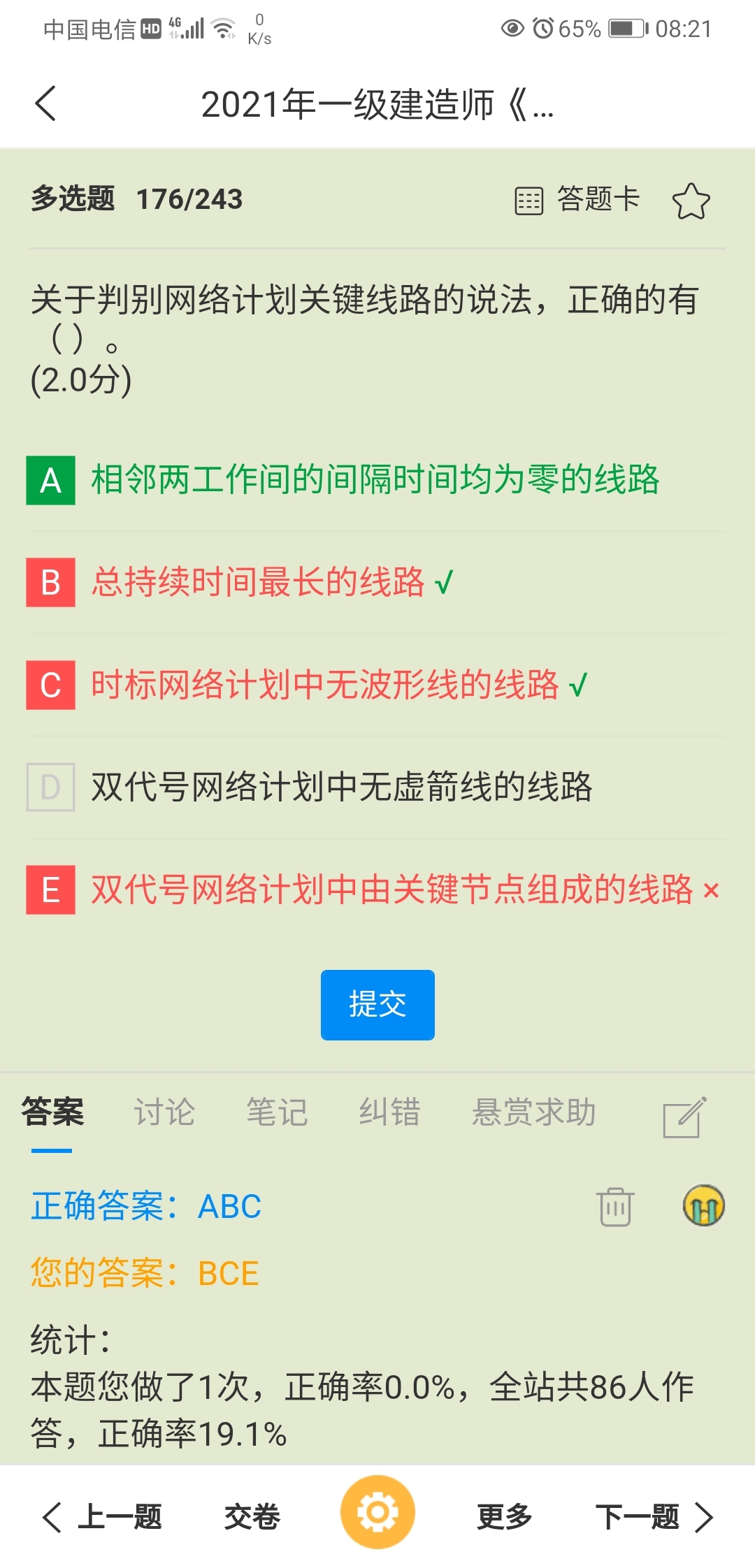
Task: Open the 悬赏求助 tab
Action: click(x=533, y=1112)
